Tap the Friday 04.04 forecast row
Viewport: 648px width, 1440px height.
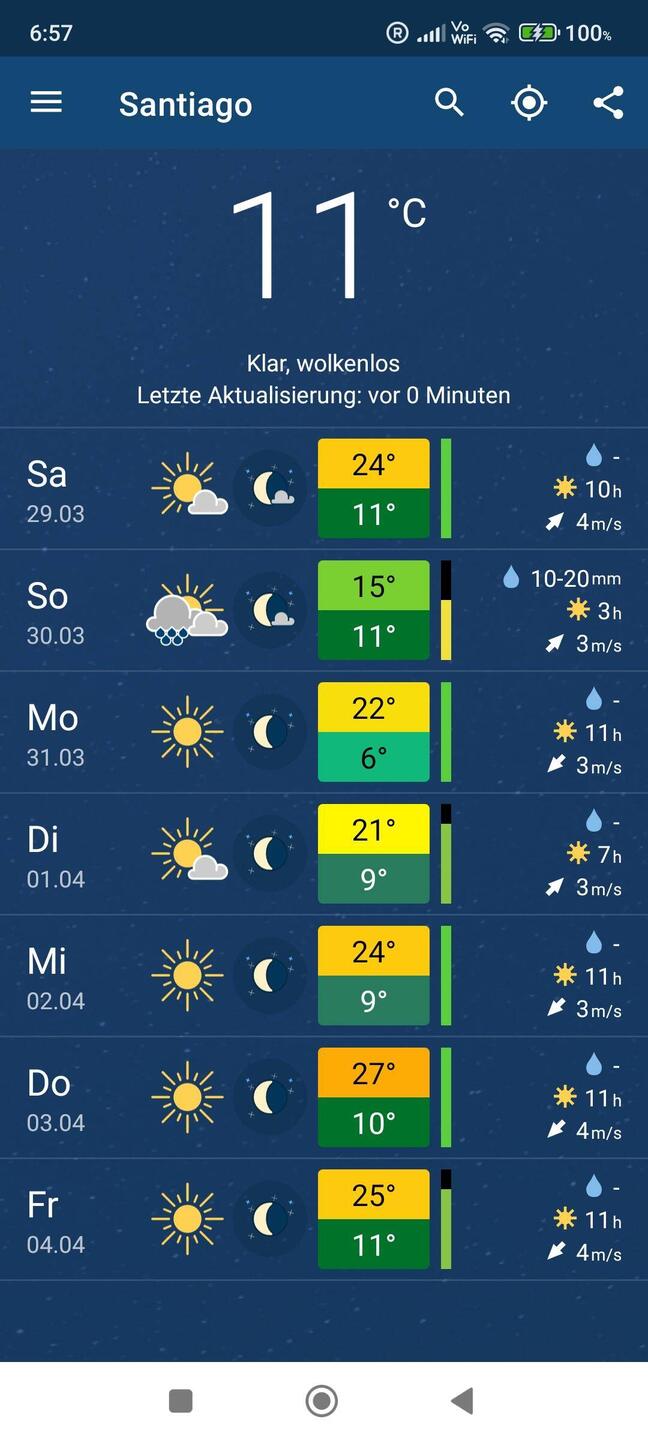324,1221
